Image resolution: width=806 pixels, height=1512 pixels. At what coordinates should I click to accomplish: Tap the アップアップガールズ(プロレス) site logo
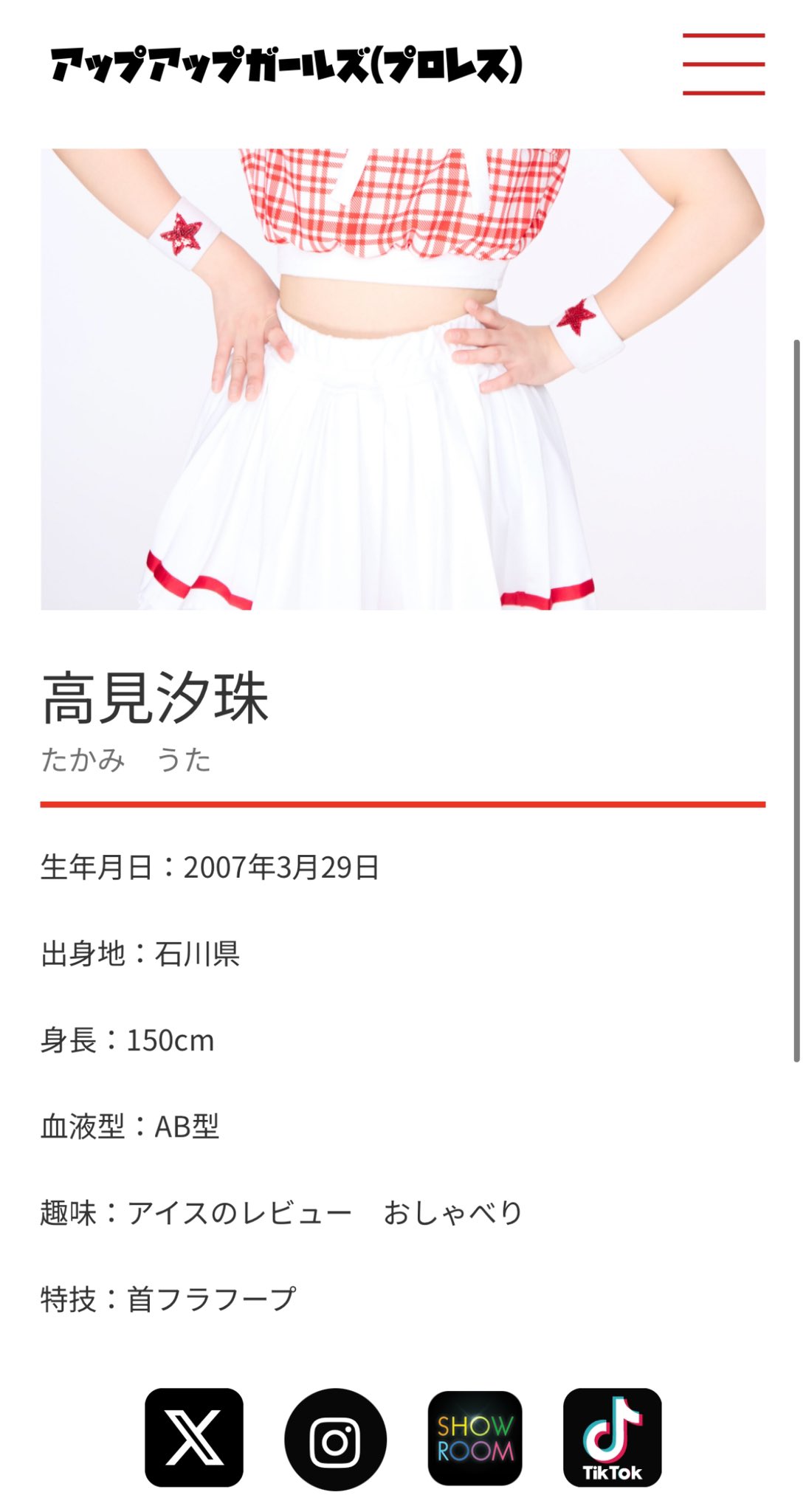(286, 65)
